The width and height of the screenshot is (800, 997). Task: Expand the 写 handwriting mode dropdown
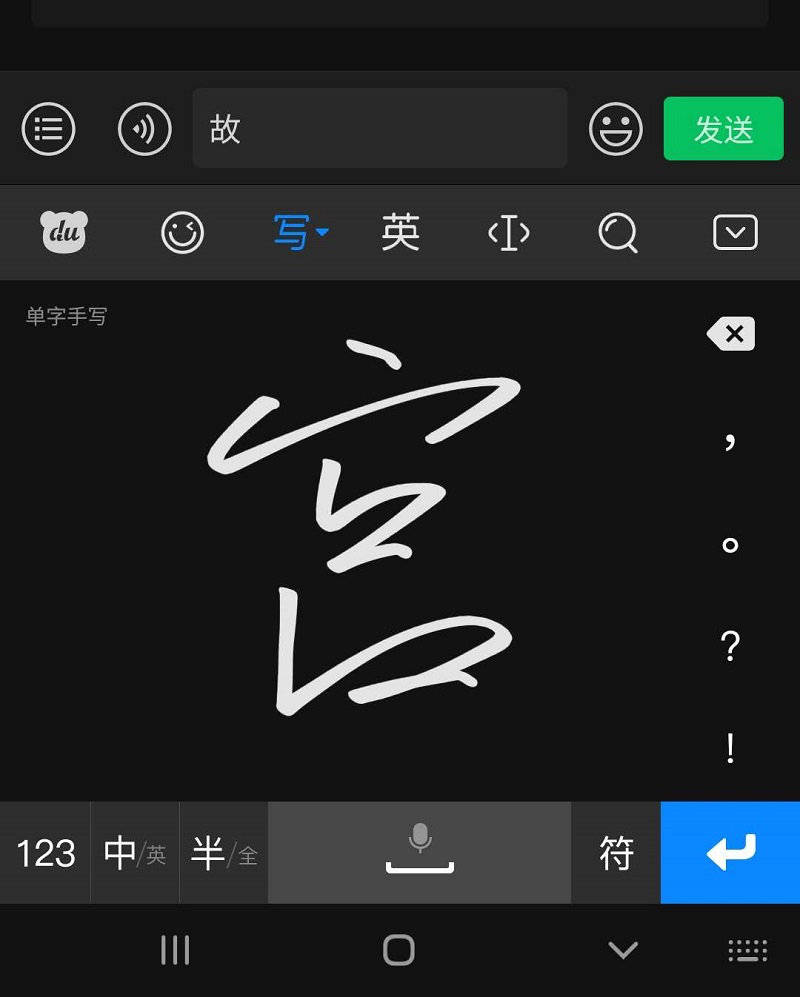point(320,231)
